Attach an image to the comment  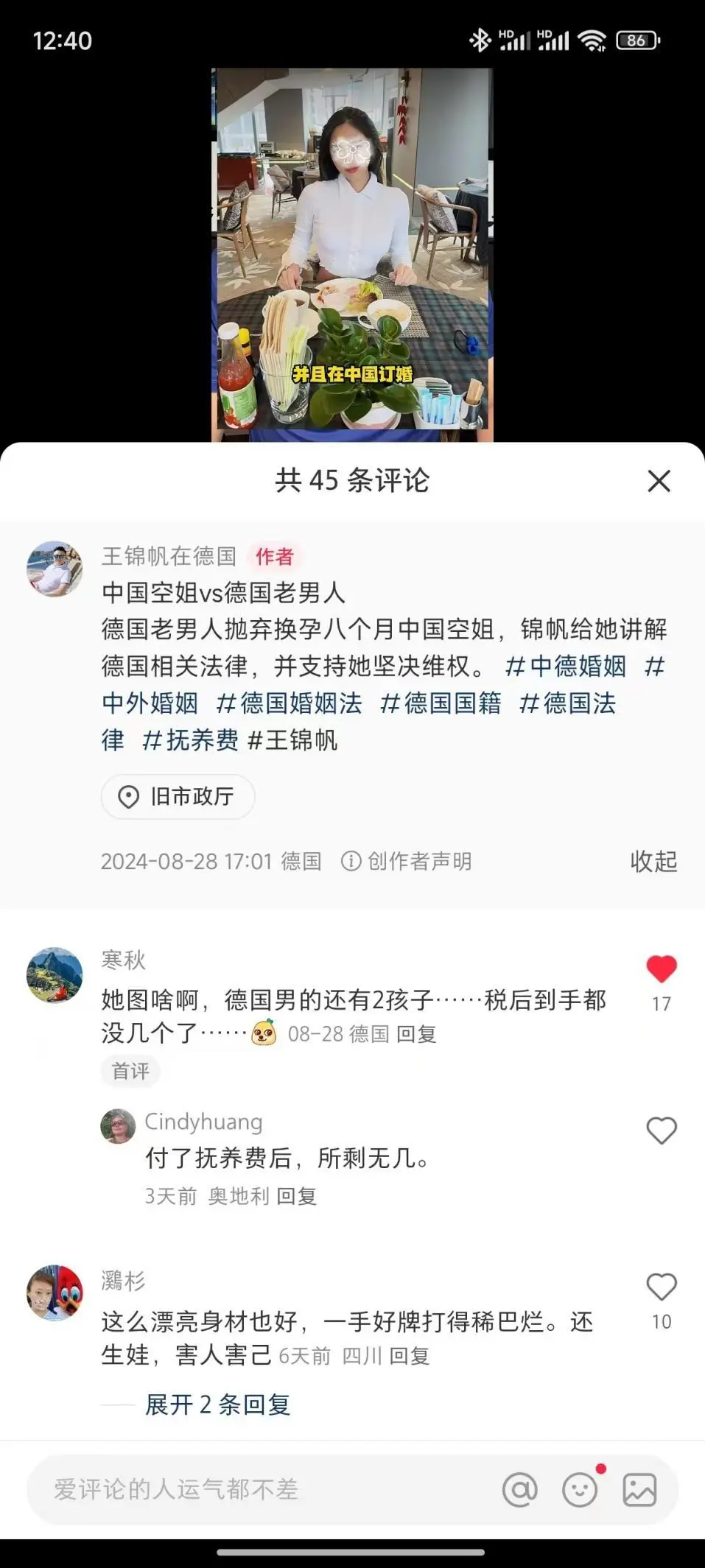click(639, 1490)
